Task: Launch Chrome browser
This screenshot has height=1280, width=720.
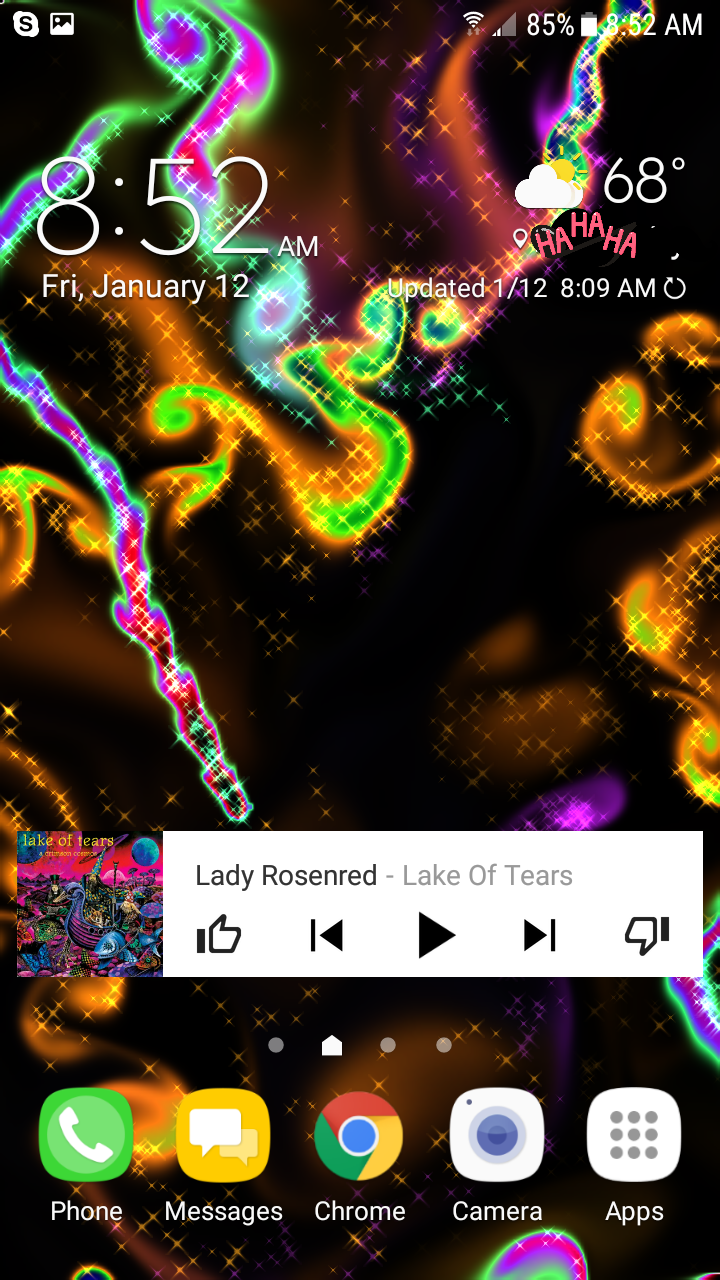Action: [359, 1136]
